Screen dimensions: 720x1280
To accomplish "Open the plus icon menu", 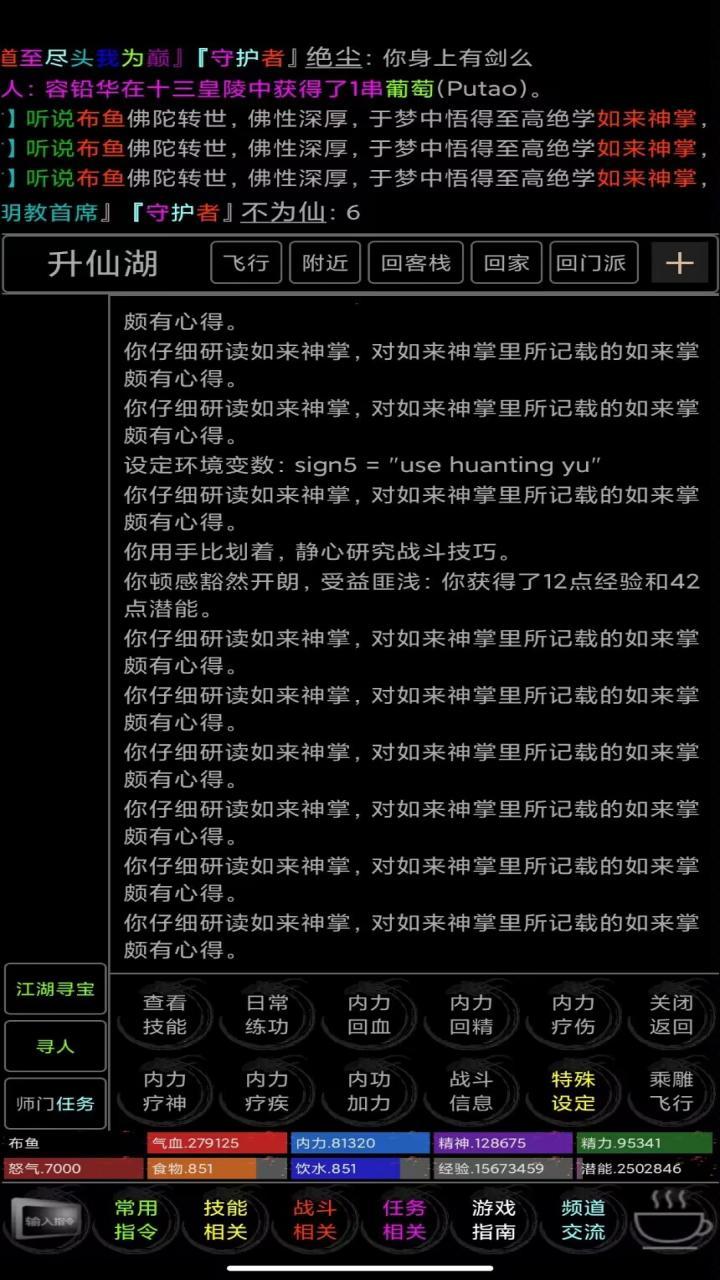I will [x=680, y=263].
